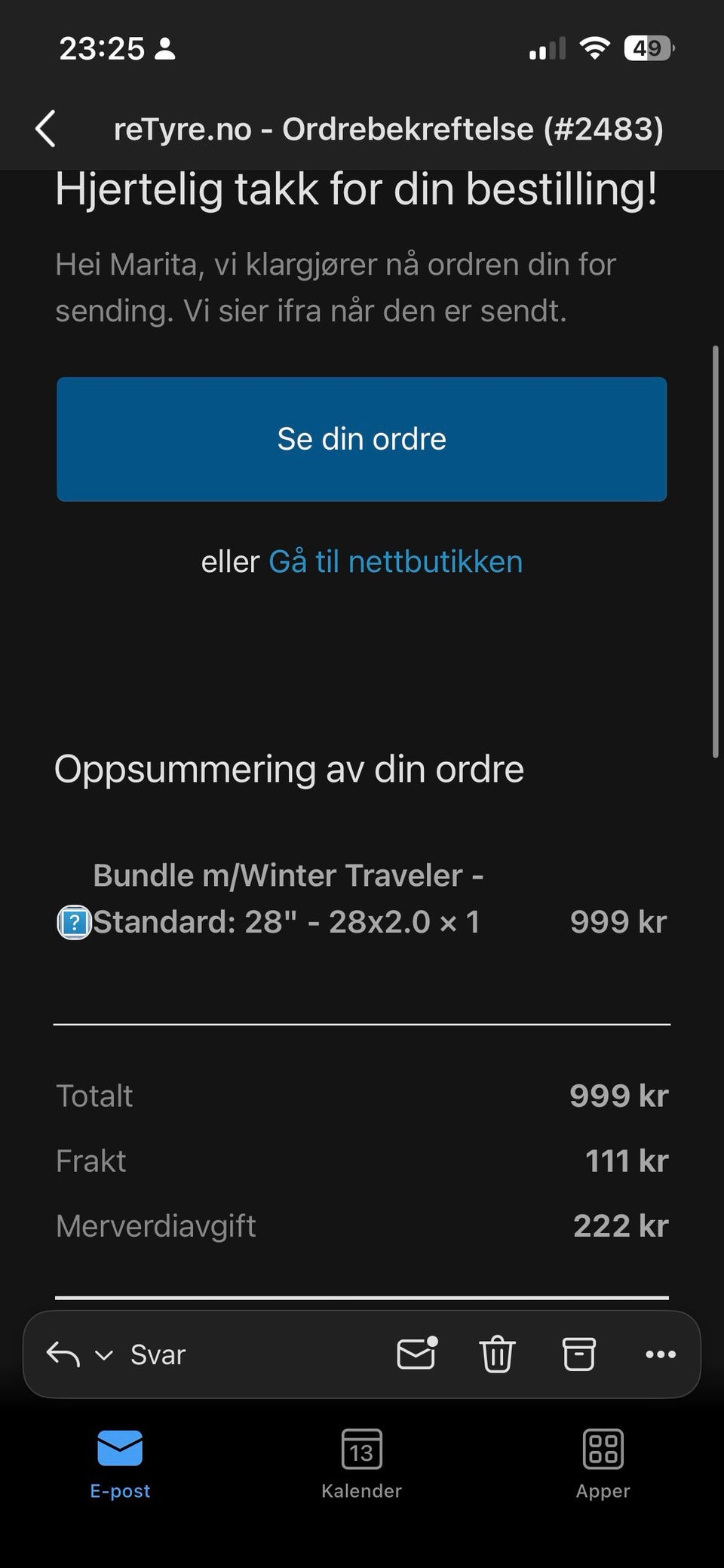Archive this email

tap(579, 1354)
